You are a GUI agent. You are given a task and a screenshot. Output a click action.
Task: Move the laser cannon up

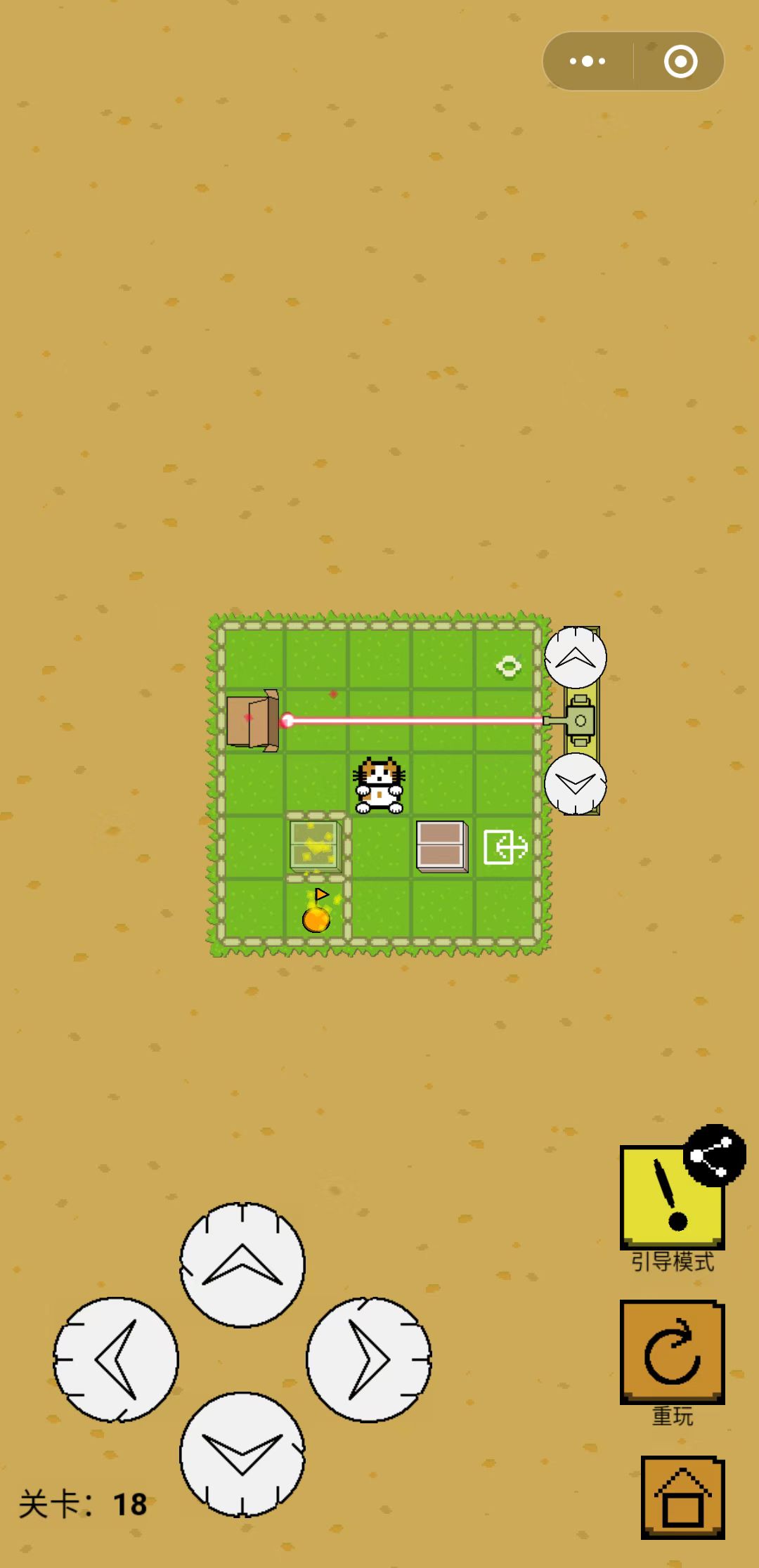coord(576,658)
